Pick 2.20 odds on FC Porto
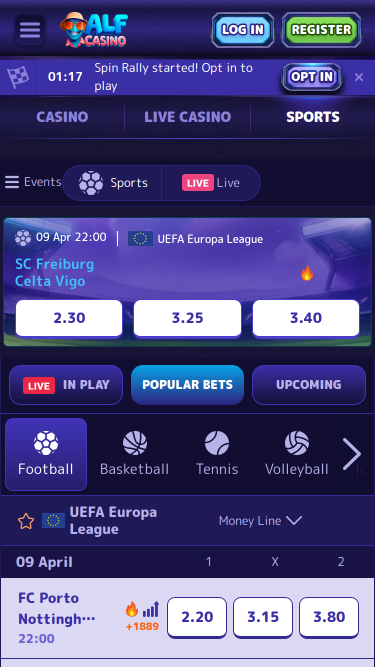 (197, 617)
